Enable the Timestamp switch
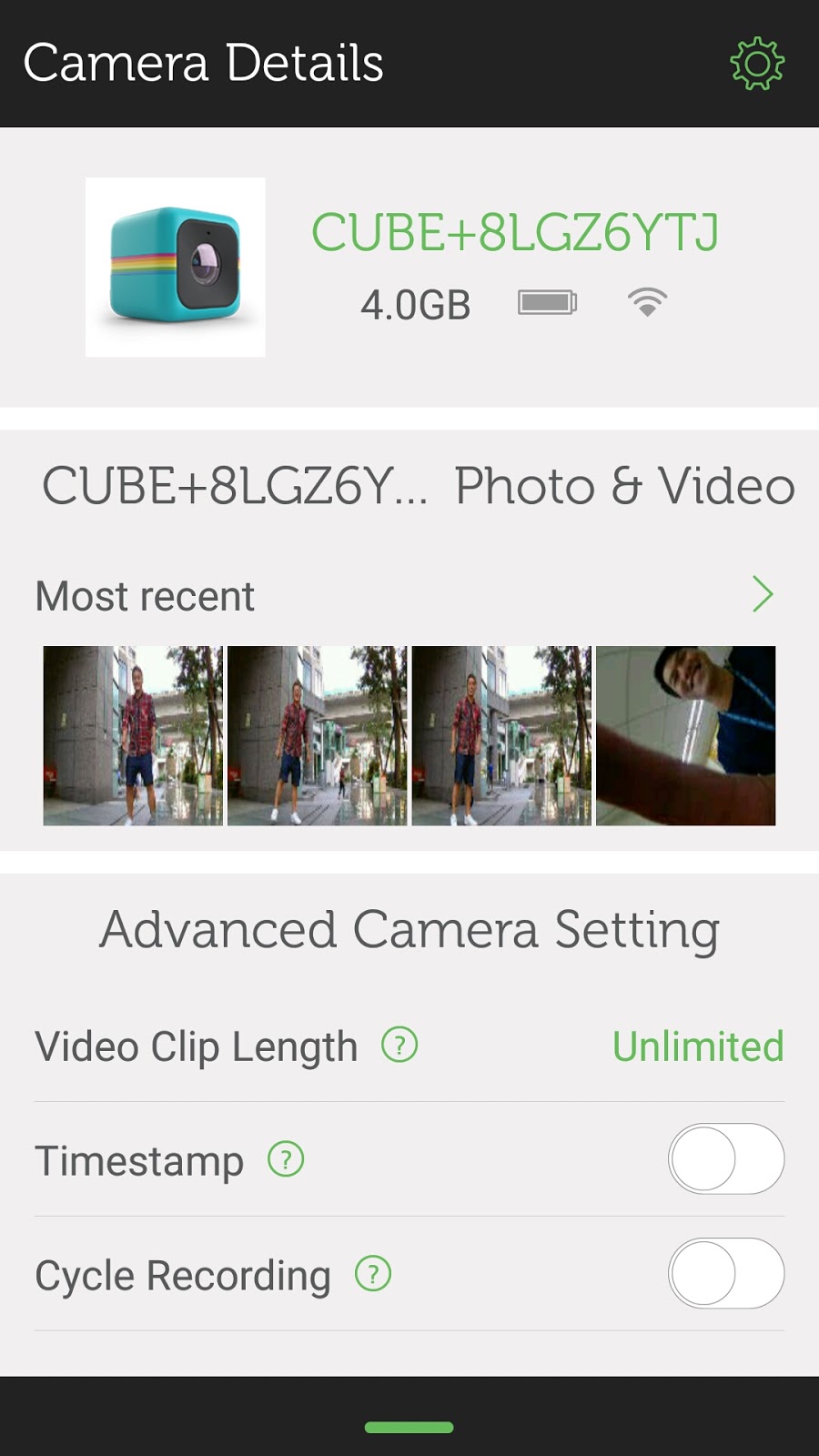This screenshot has width=819, height=1456. [x=725, y=1159]
